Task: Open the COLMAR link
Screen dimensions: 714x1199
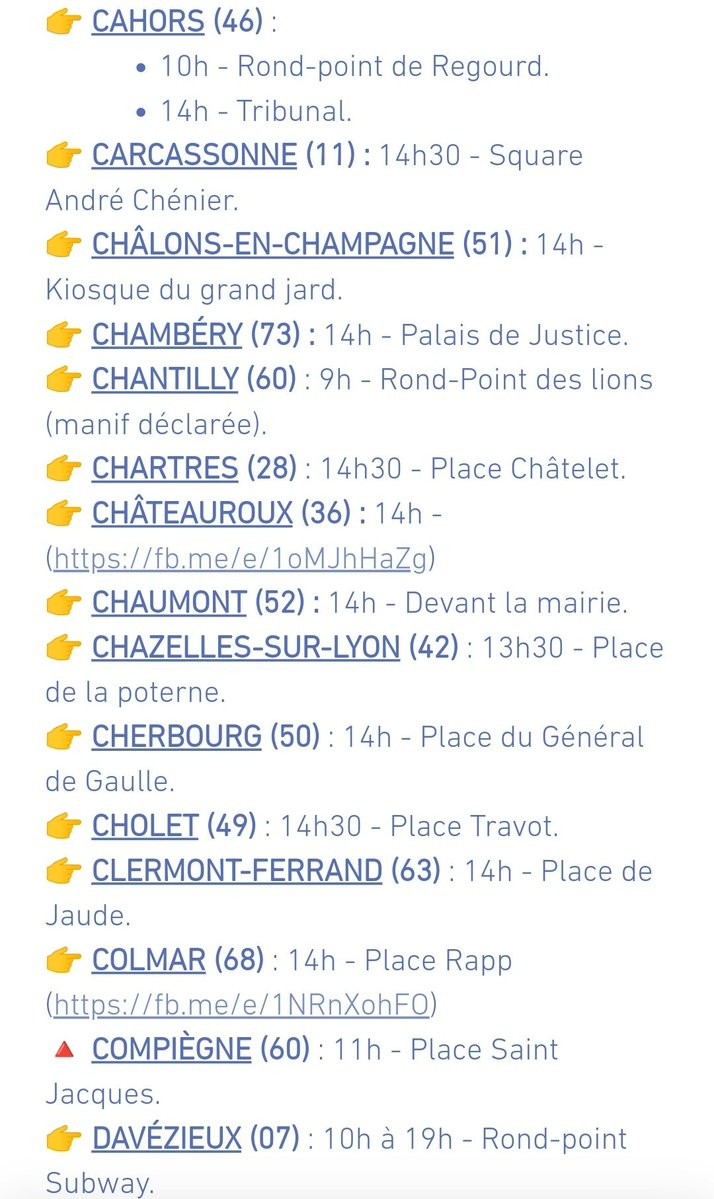Action: [148, 962]
